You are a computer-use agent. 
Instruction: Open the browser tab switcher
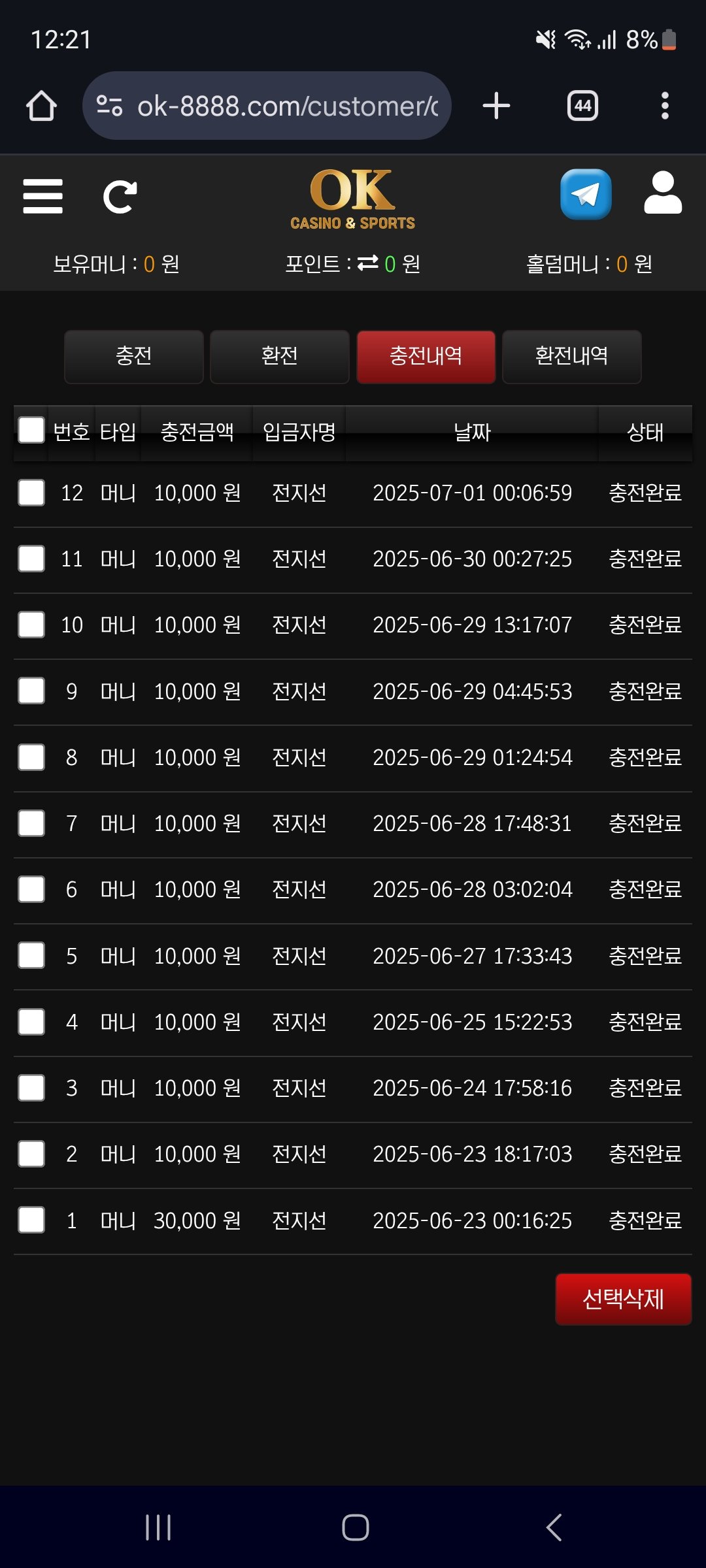pos(582,106)
